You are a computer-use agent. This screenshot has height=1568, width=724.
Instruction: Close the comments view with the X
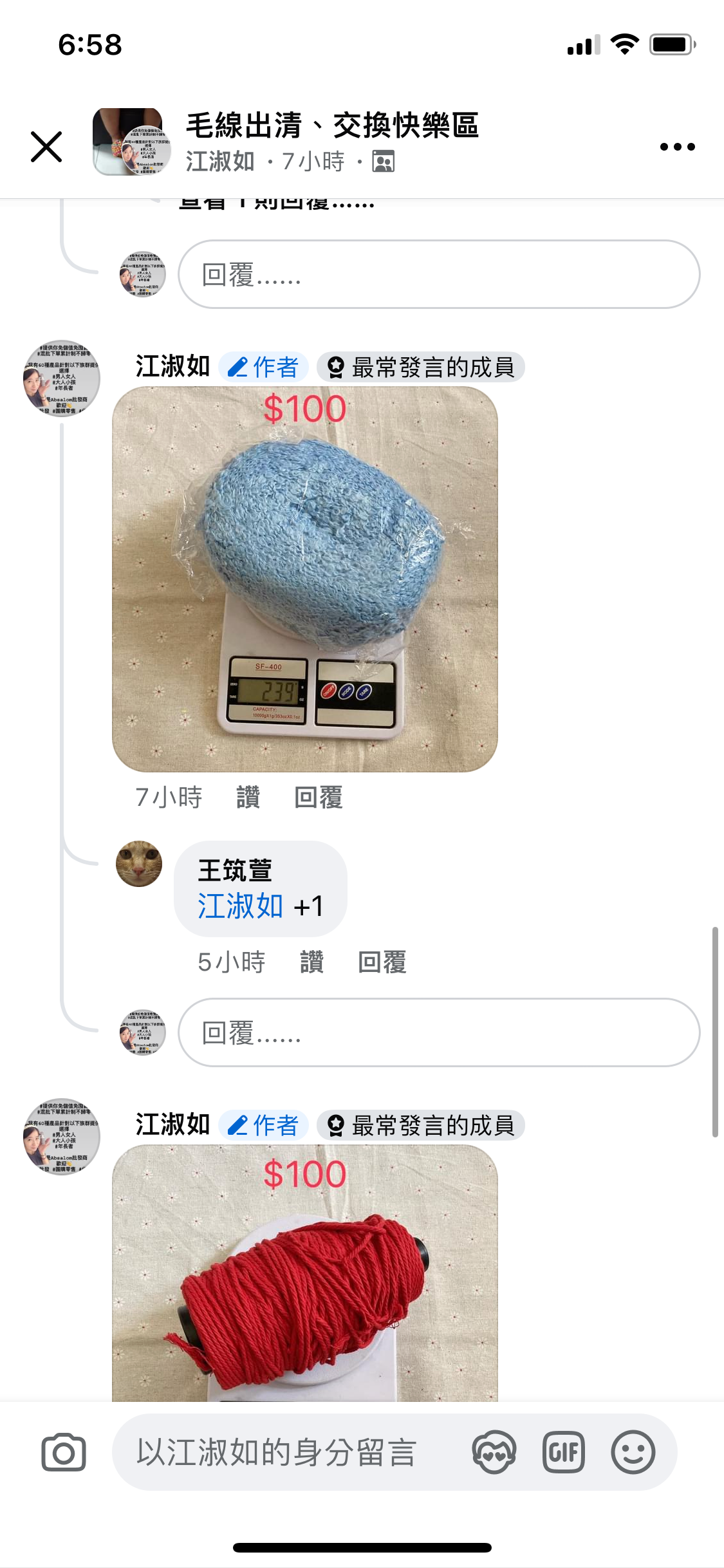(45, 147)
